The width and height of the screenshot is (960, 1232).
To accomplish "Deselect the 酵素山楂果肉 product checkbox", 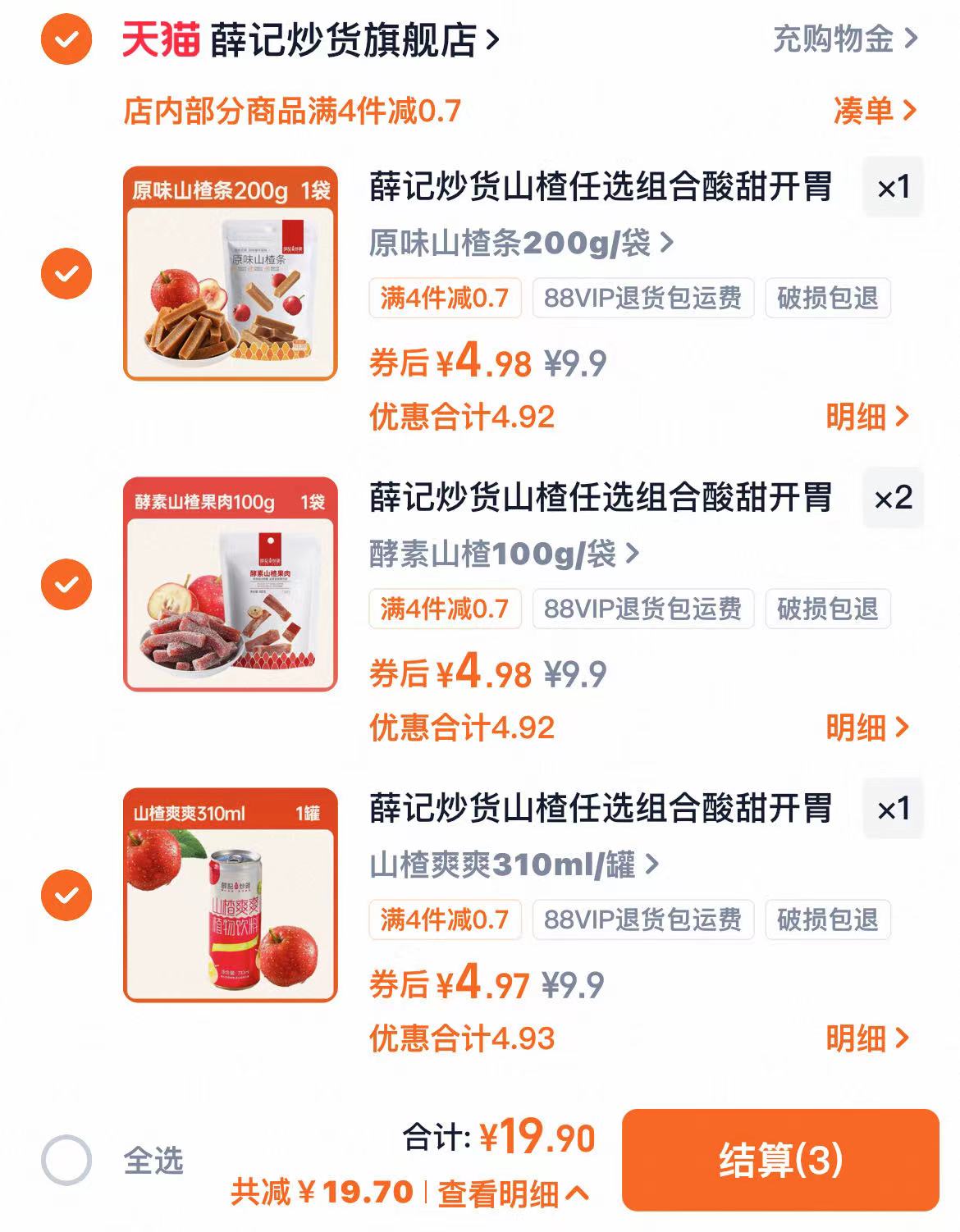I will pyautogui.click(x=68, y=585).
